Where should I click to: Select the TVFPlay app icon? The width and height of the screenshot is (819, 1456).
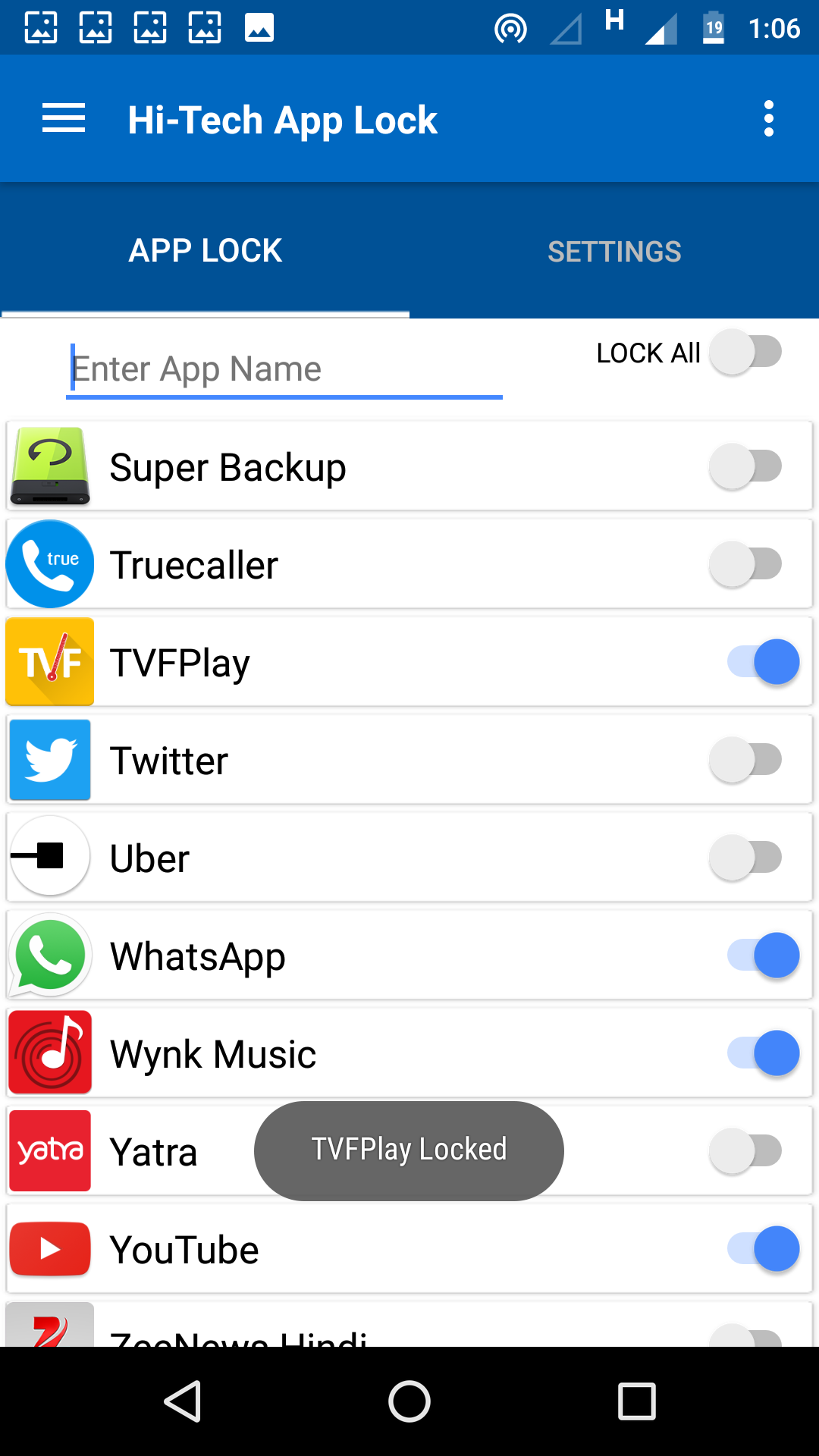tap(49, 661)
